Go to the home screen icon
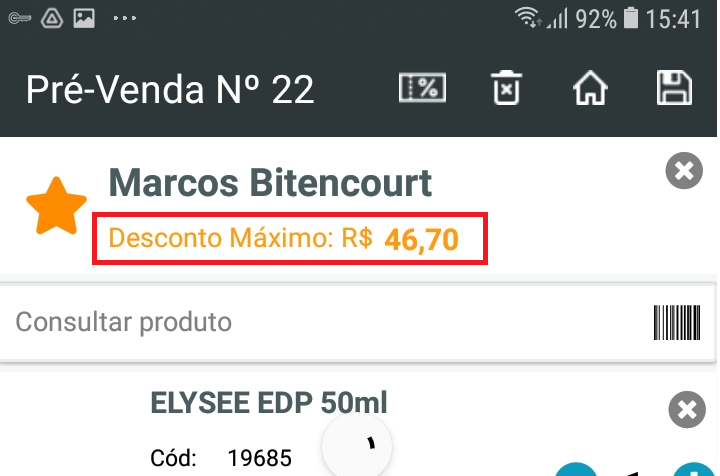The width and height of the screenshot is (720, 476). [590, 89]
